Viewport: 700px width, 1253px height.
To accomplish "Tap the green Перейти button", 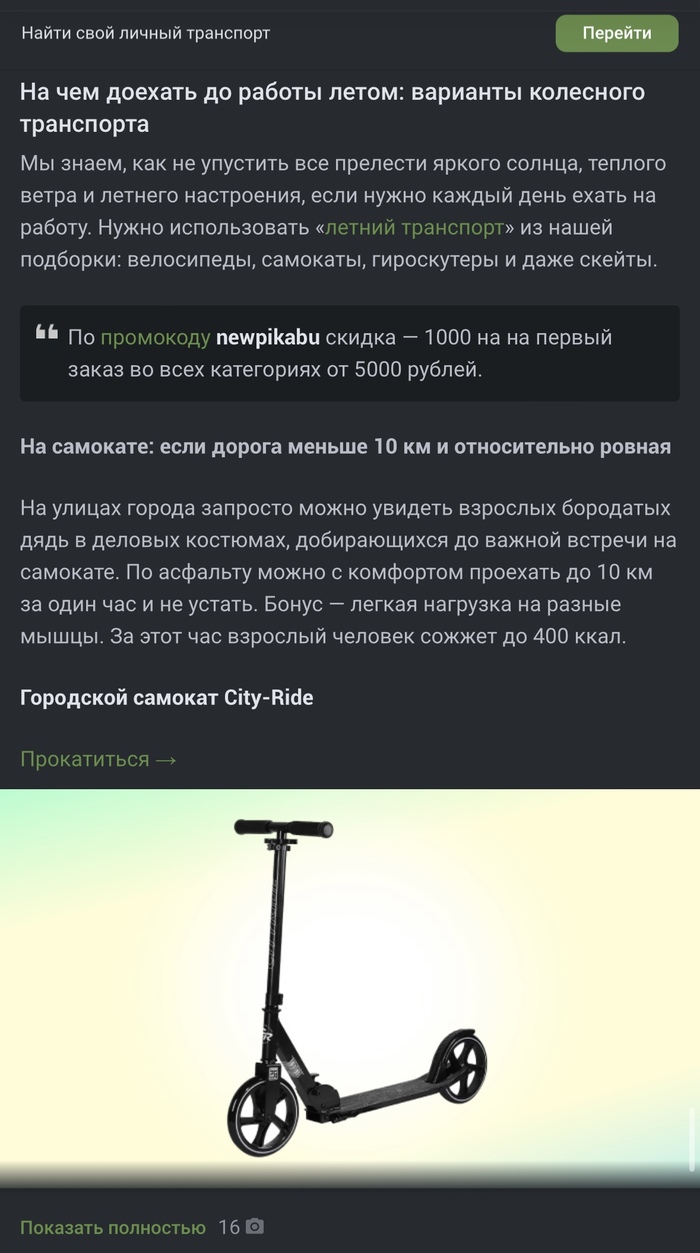I will tap(616, 33).
